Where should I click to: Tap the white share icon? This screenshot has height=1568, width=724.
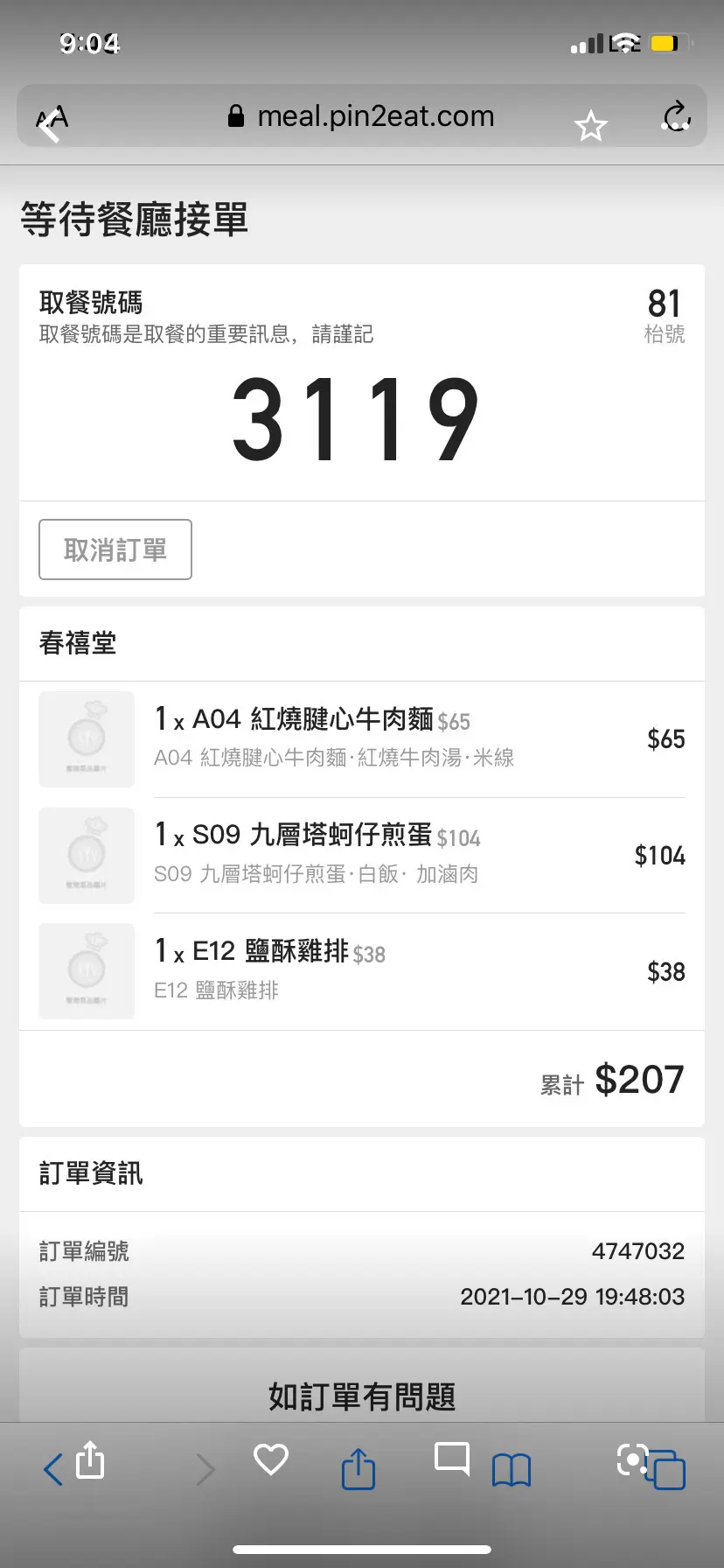90,1459
